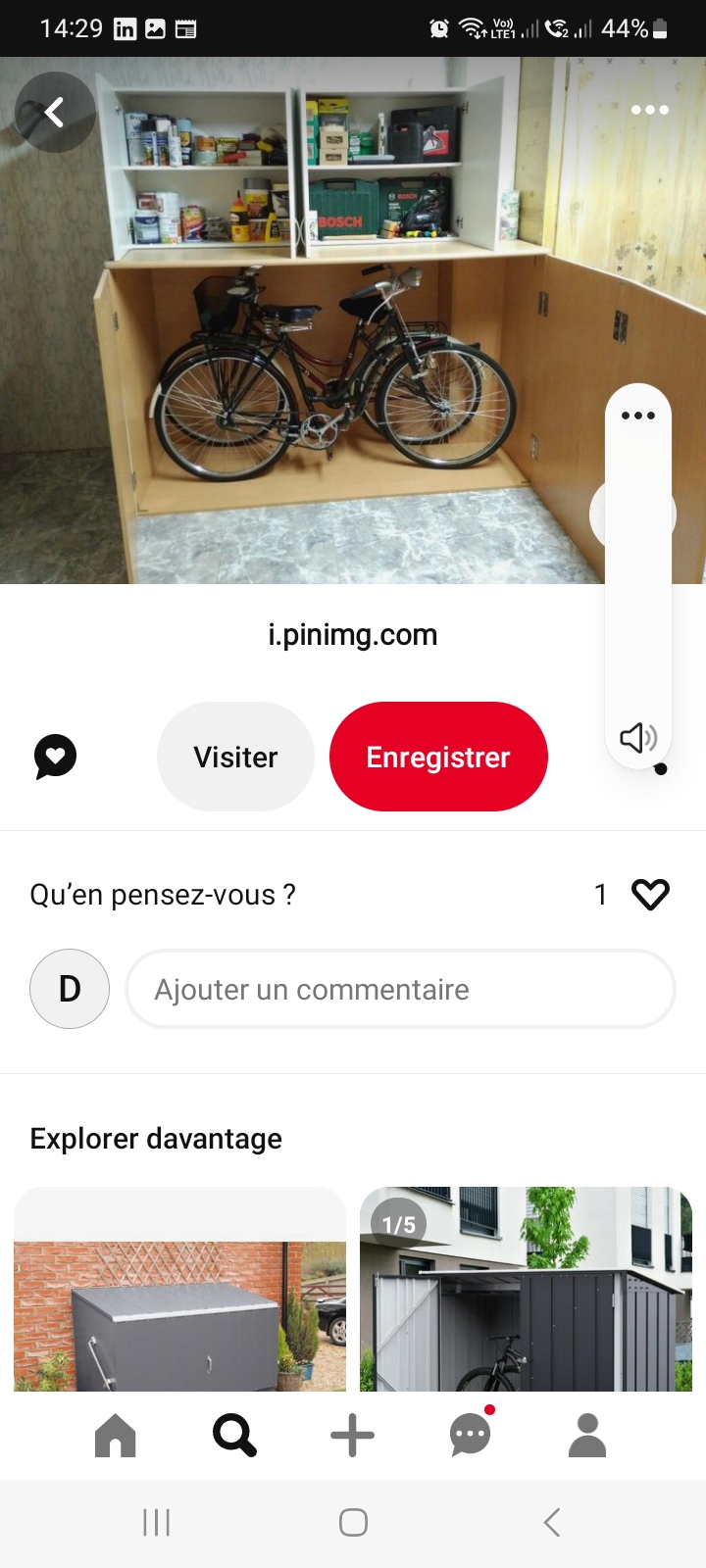Switch to the Home tab
Screen dimensions: 706x1568
116,1437
